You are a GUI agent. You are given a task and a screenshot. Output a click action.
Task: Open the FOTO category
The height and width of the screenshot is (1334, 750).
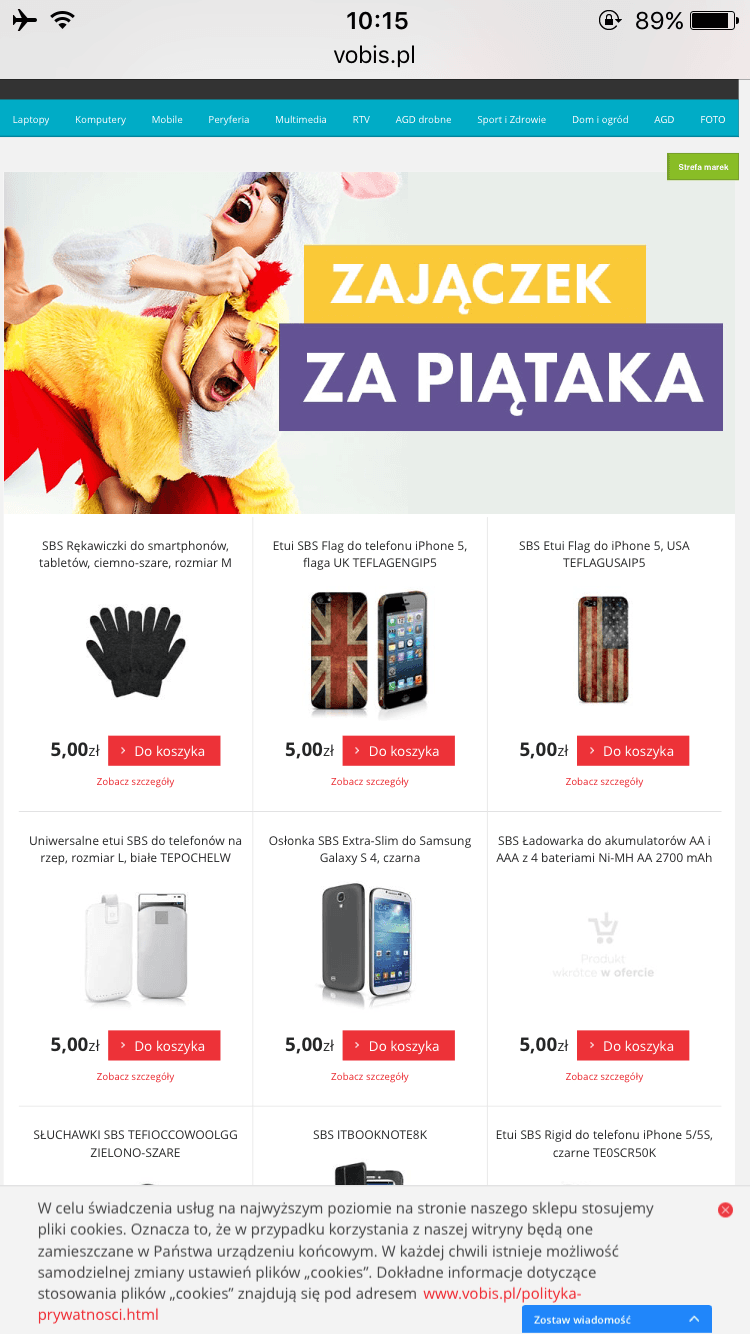[x=713, y=120]
